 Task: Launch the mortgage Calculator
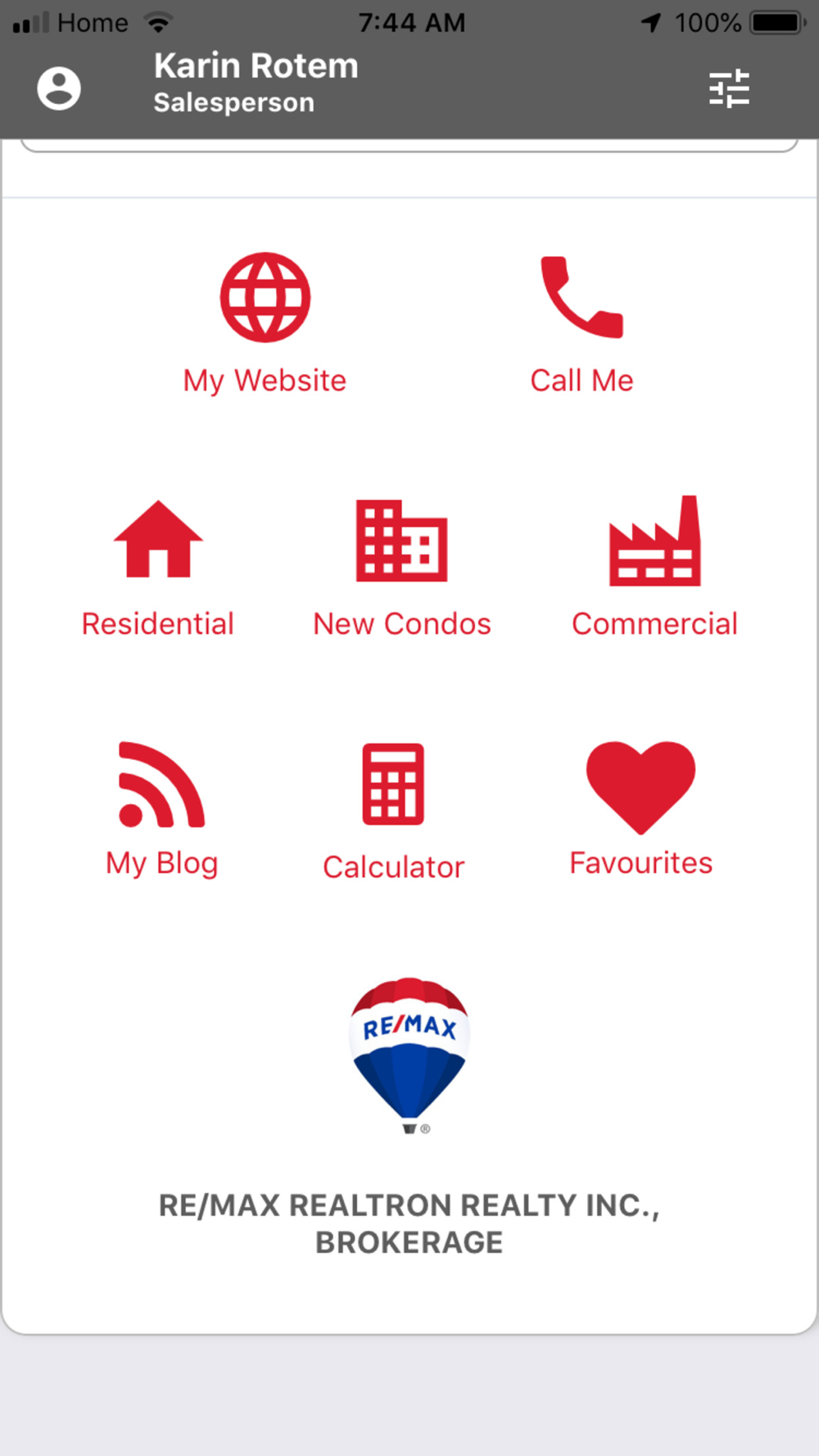click(x=393, y=812)
